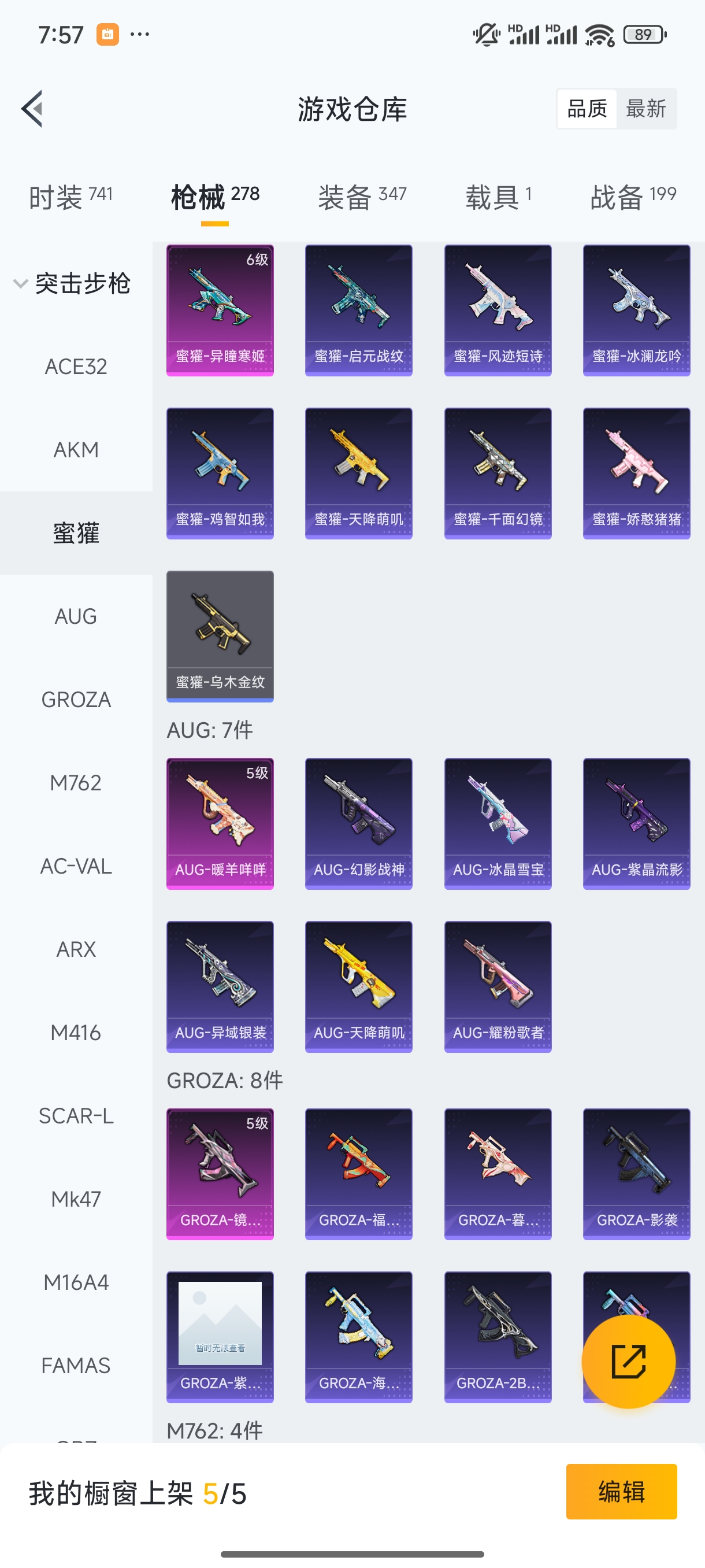Open the 载具 tab
Image resolution: width=705 pixels, height=1568 pixels.
[498, 197]
